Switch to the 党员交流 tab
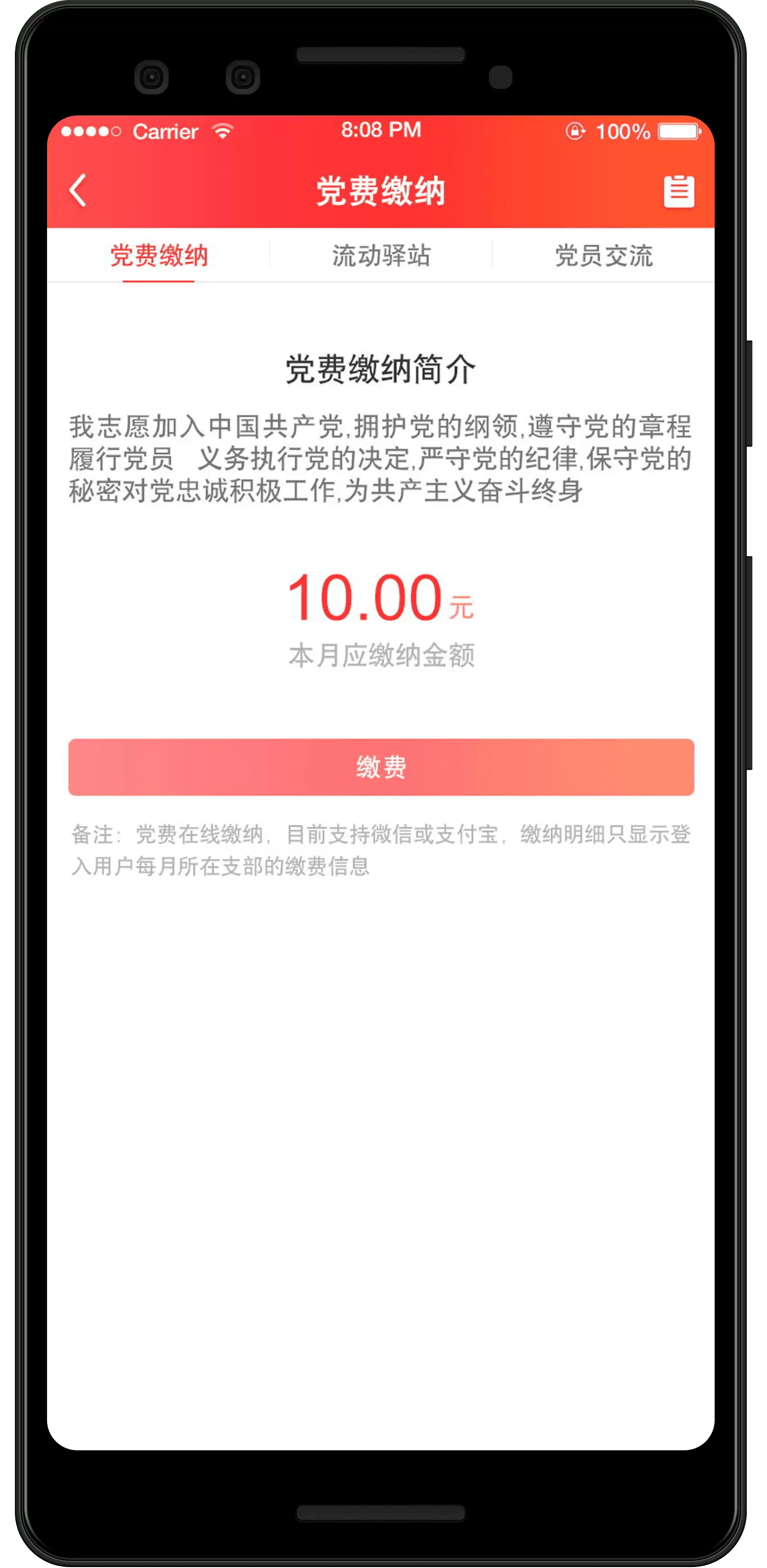Viewport: 767px width, 1568px height. pos(603,255)
